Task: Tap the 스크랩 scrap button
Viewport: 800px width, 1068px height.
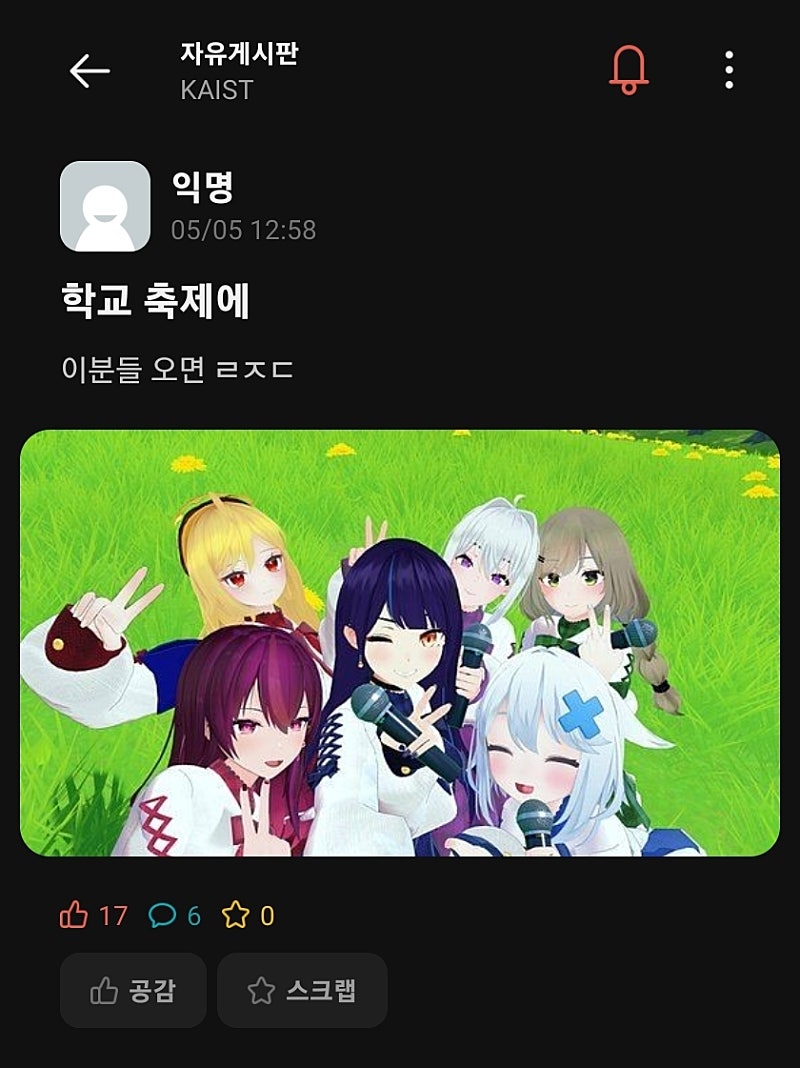Action: tap(302, 990)
